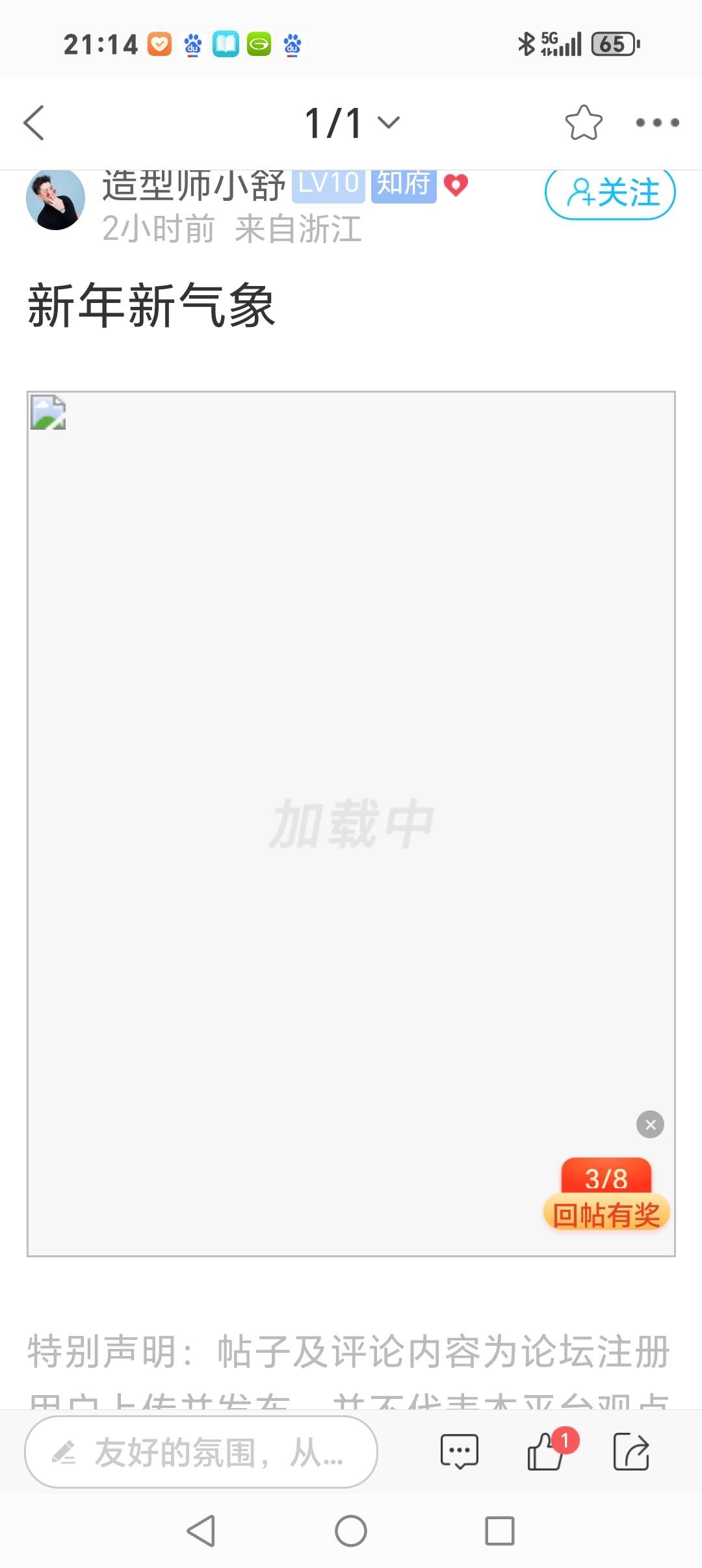Expand the 1/1 page selector
702x1568 pixels.
click(352, 123)
